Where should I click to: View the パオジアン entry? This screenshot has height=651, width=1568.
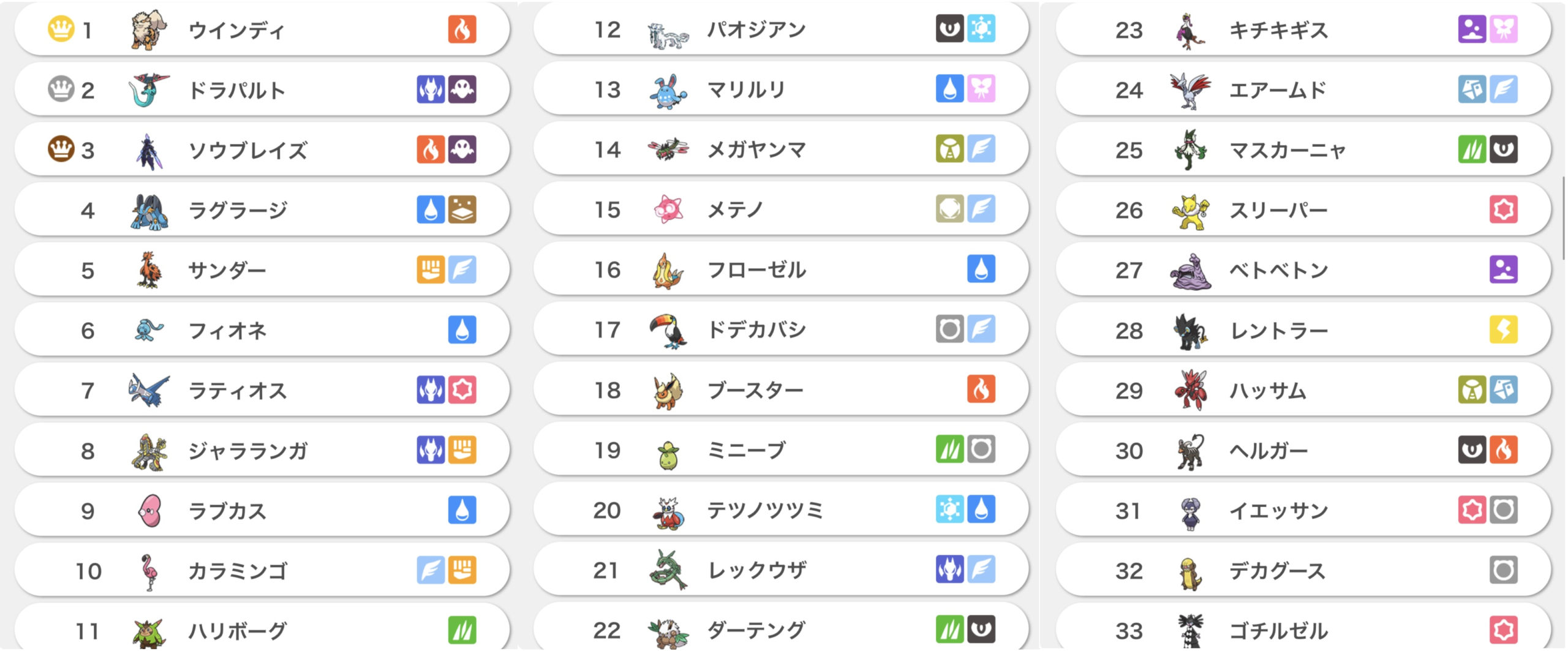[756, 29]
